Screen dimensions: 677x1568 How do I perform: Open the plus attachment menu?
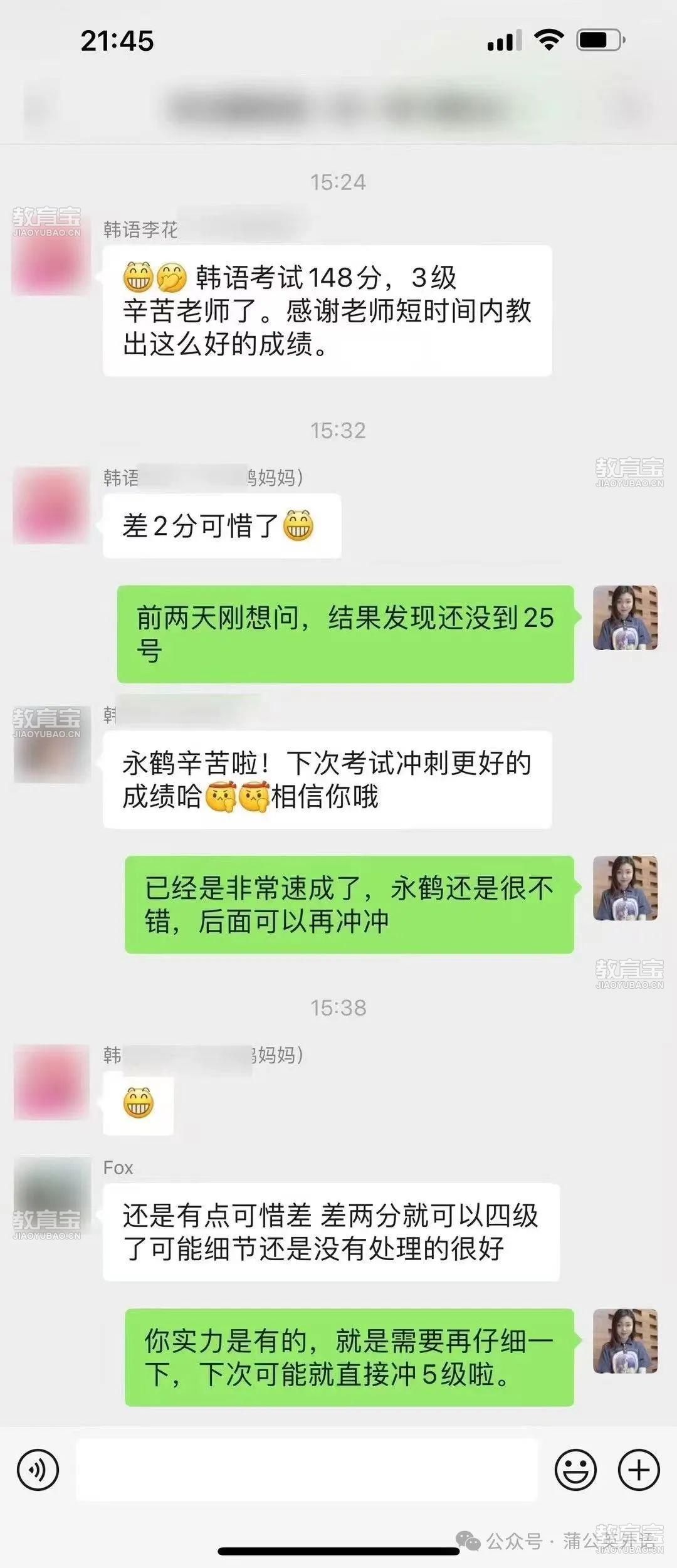[x=639, y=1470]
